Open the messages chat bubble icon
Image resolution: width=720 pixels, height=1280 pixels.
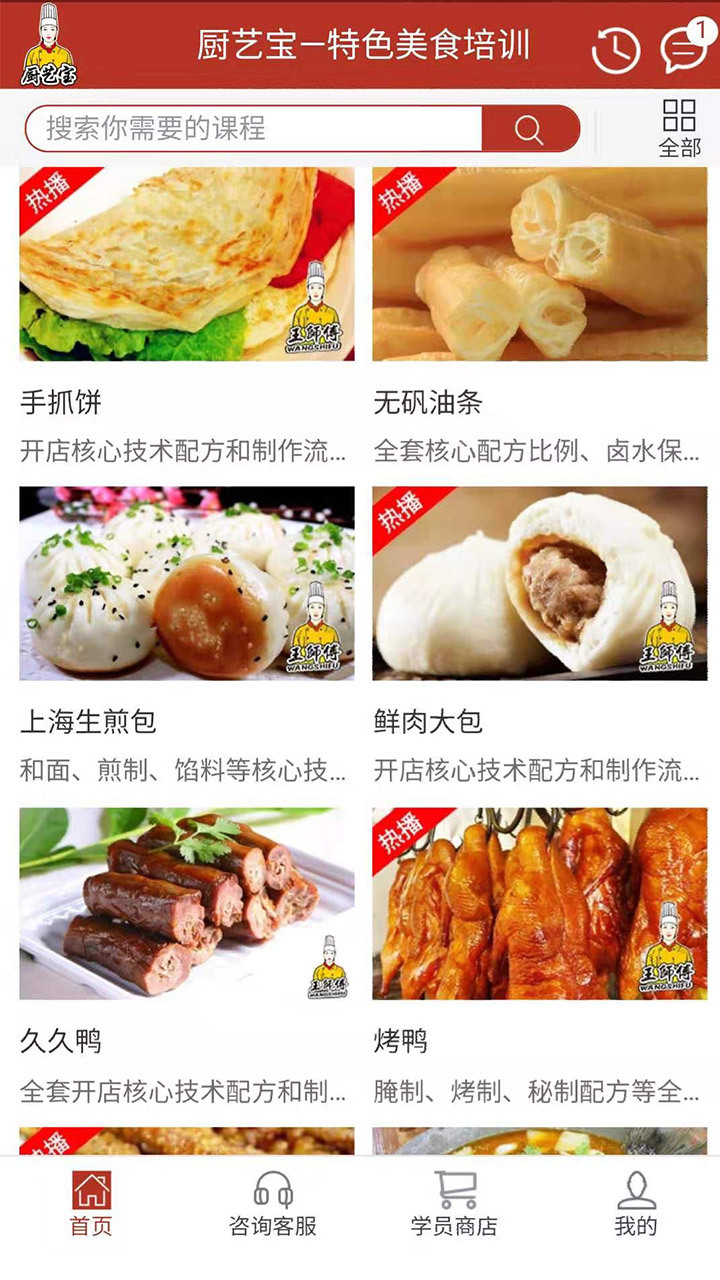(683, 48)
